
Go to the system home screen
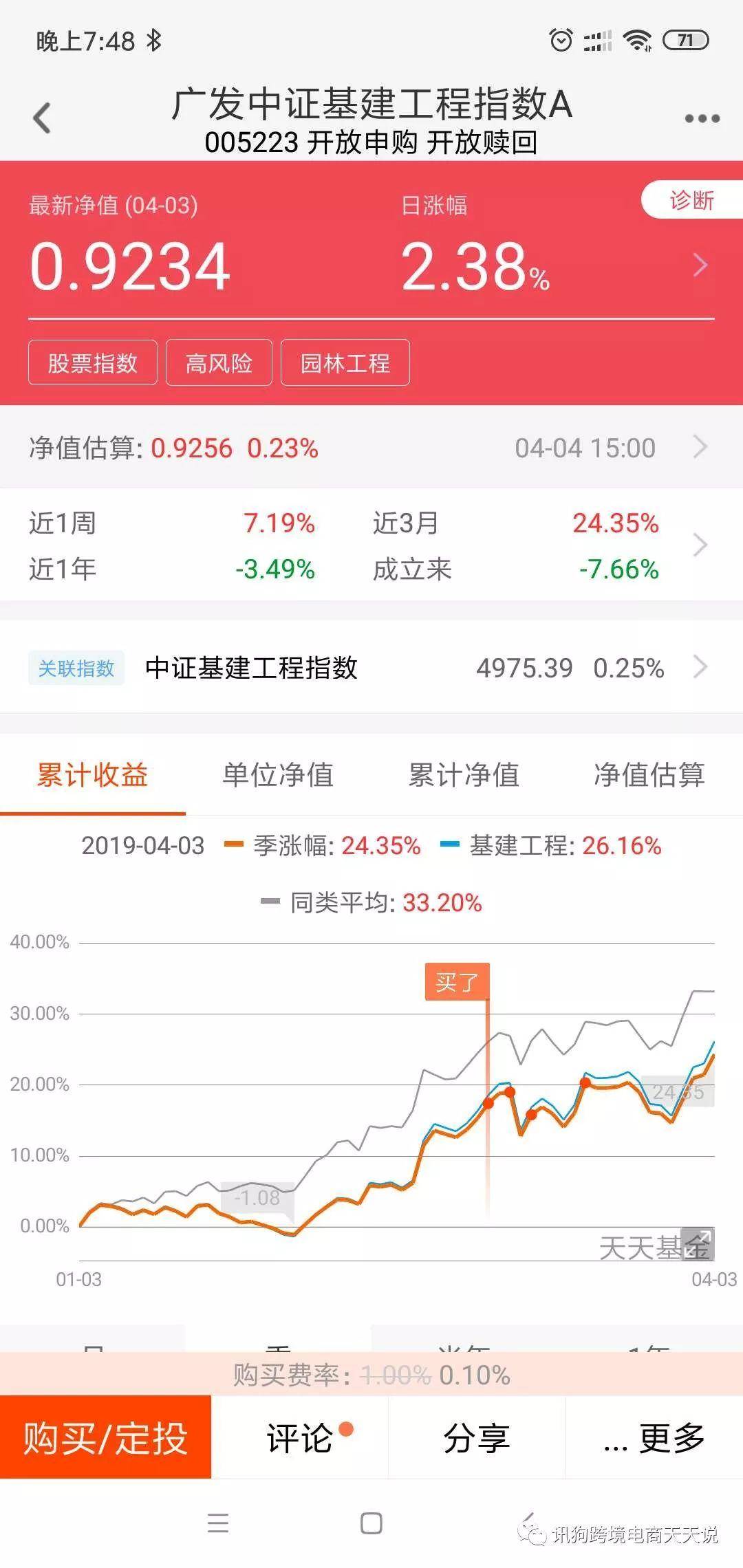coord(371,1523)
